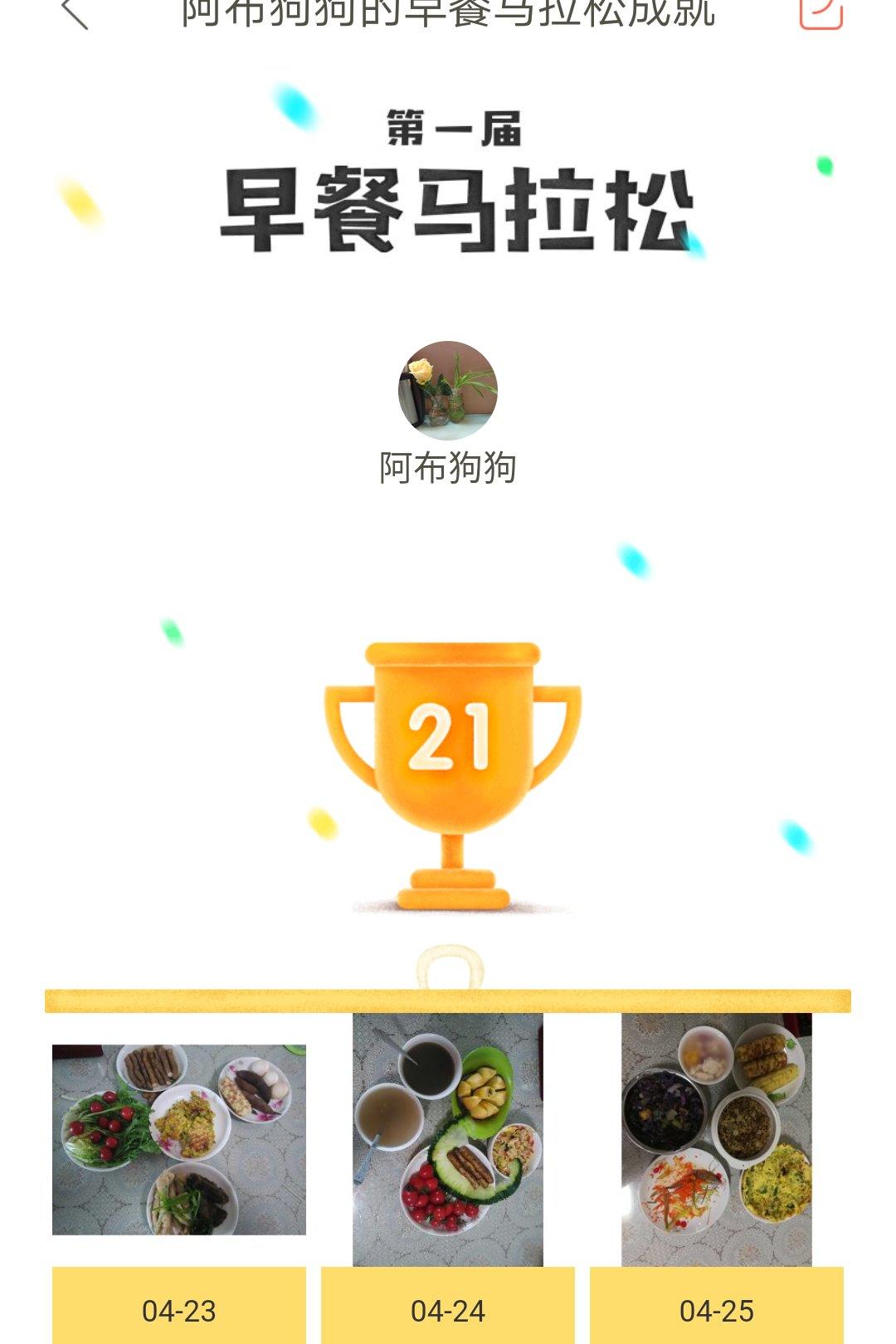
Task: Open 阿布狗狗's profile avatar
Action: tap(448, 391)
